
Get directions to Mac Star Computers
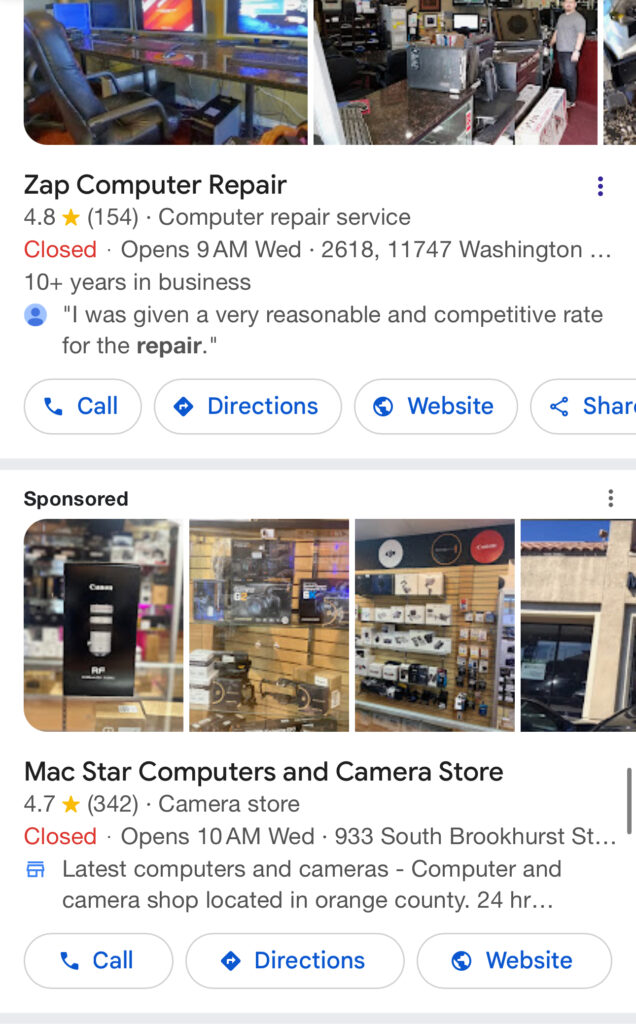(x=294, y=960)
